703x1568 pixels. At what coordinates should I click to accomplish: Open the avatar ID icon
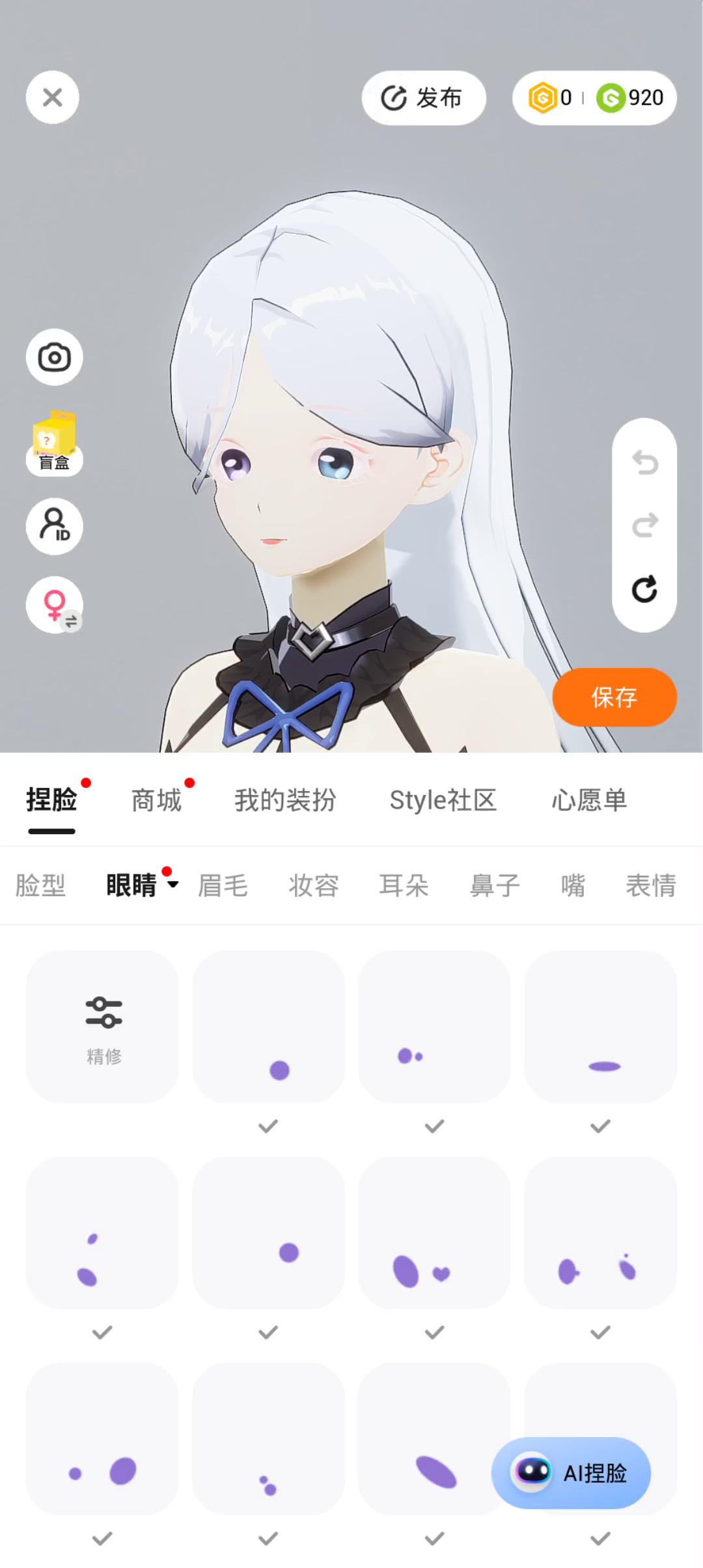click(54, 526)
